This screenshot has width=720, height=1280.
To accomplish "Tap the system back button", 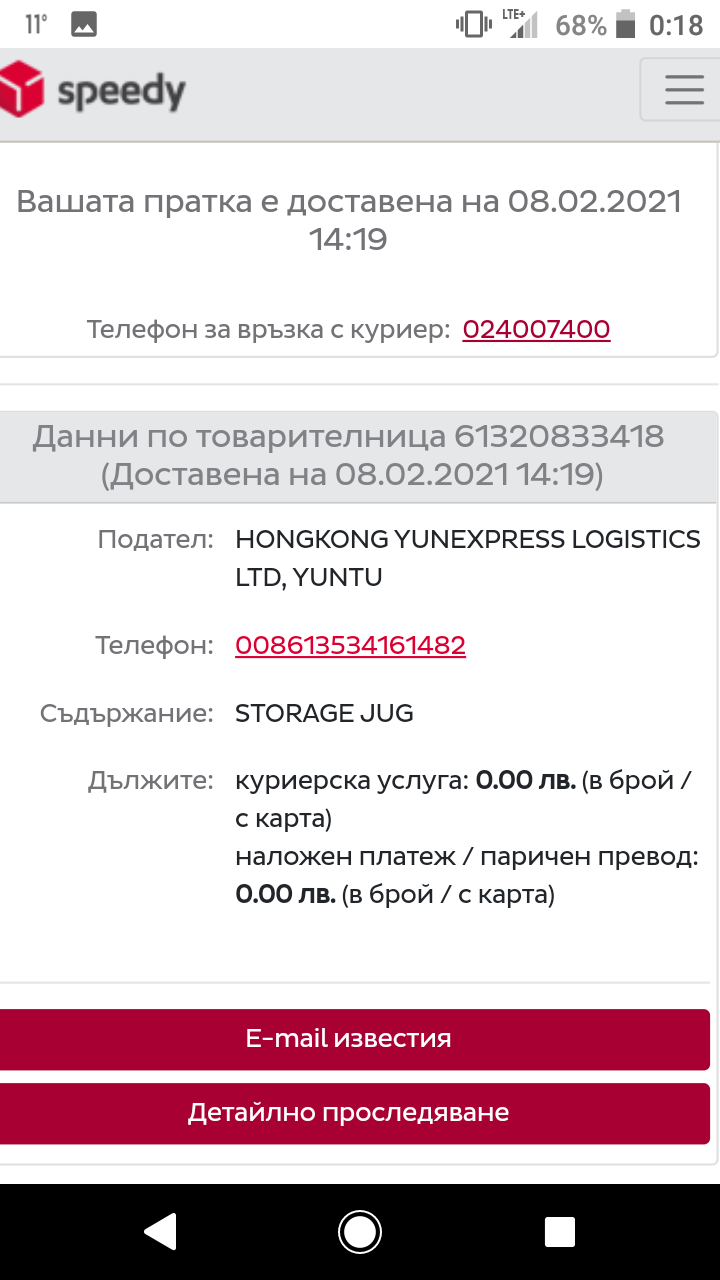I will [160, 1232].
